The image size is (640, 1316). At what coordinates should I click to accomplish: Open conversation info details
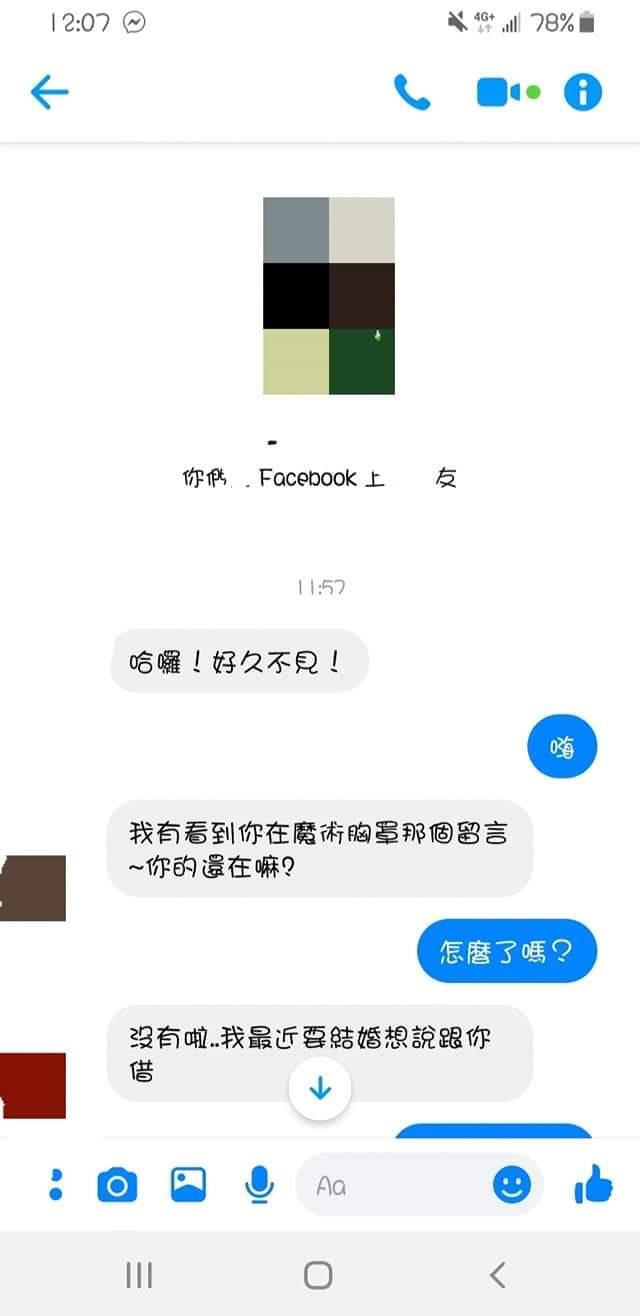tap(583, 93)
